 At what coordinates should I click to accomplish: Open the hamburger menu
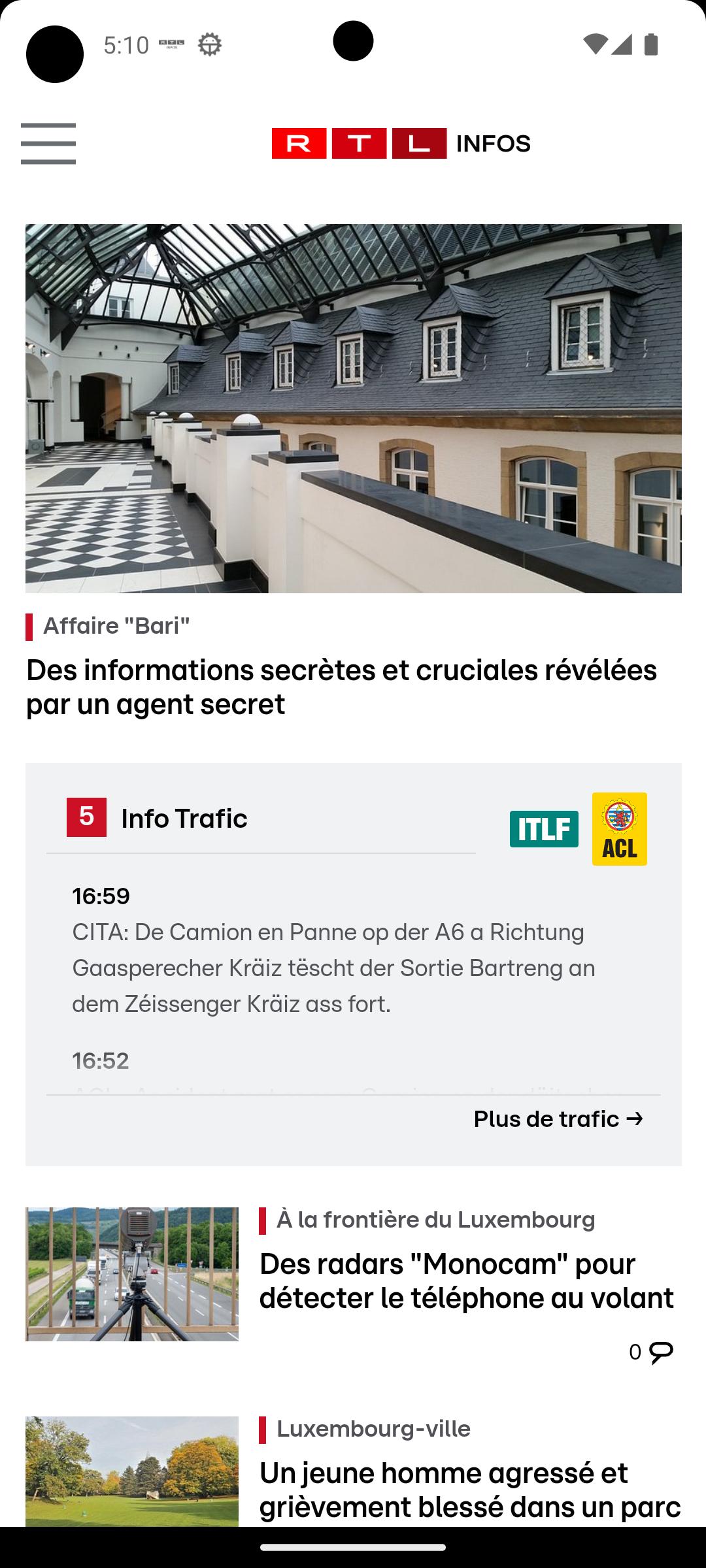[48, 143]
